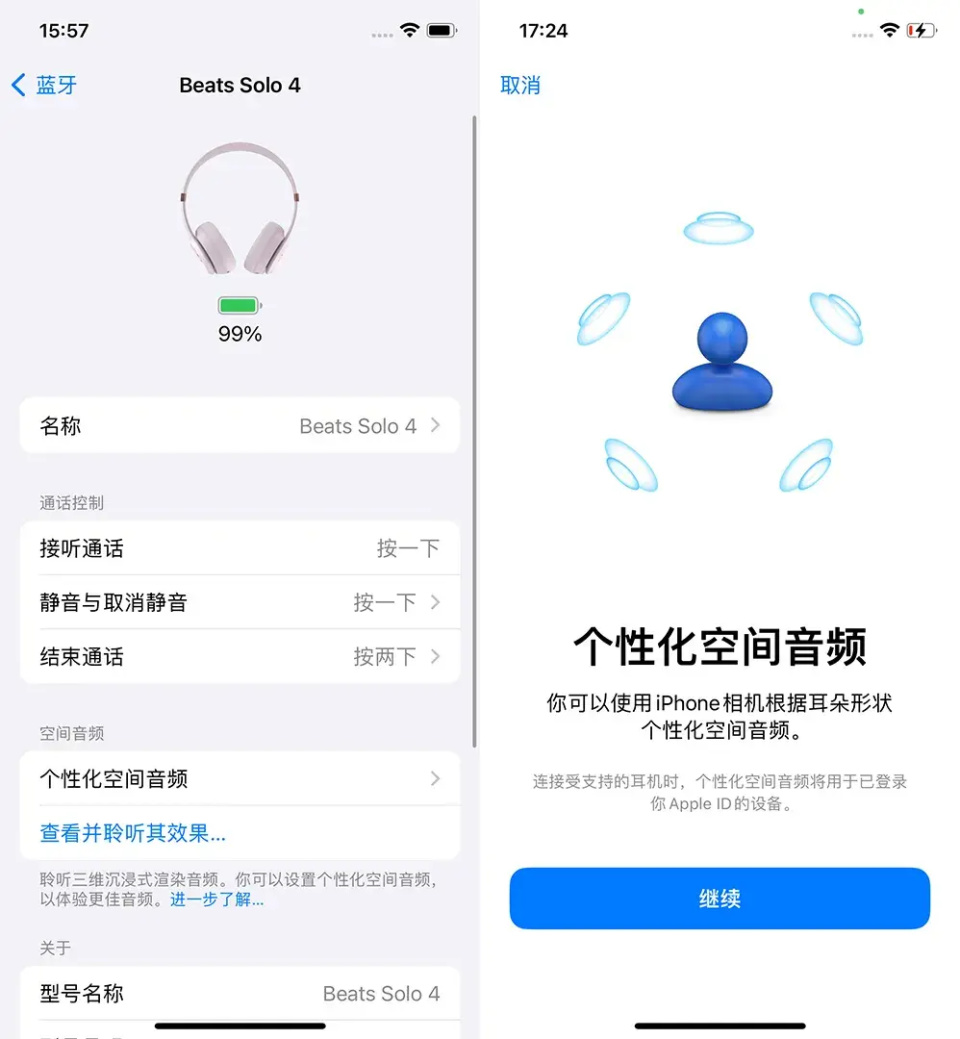Image resolution: width=960 pixels, height=1039 pixels.
Task: Tap the blue 继续 button
Action: pos(719,898)
